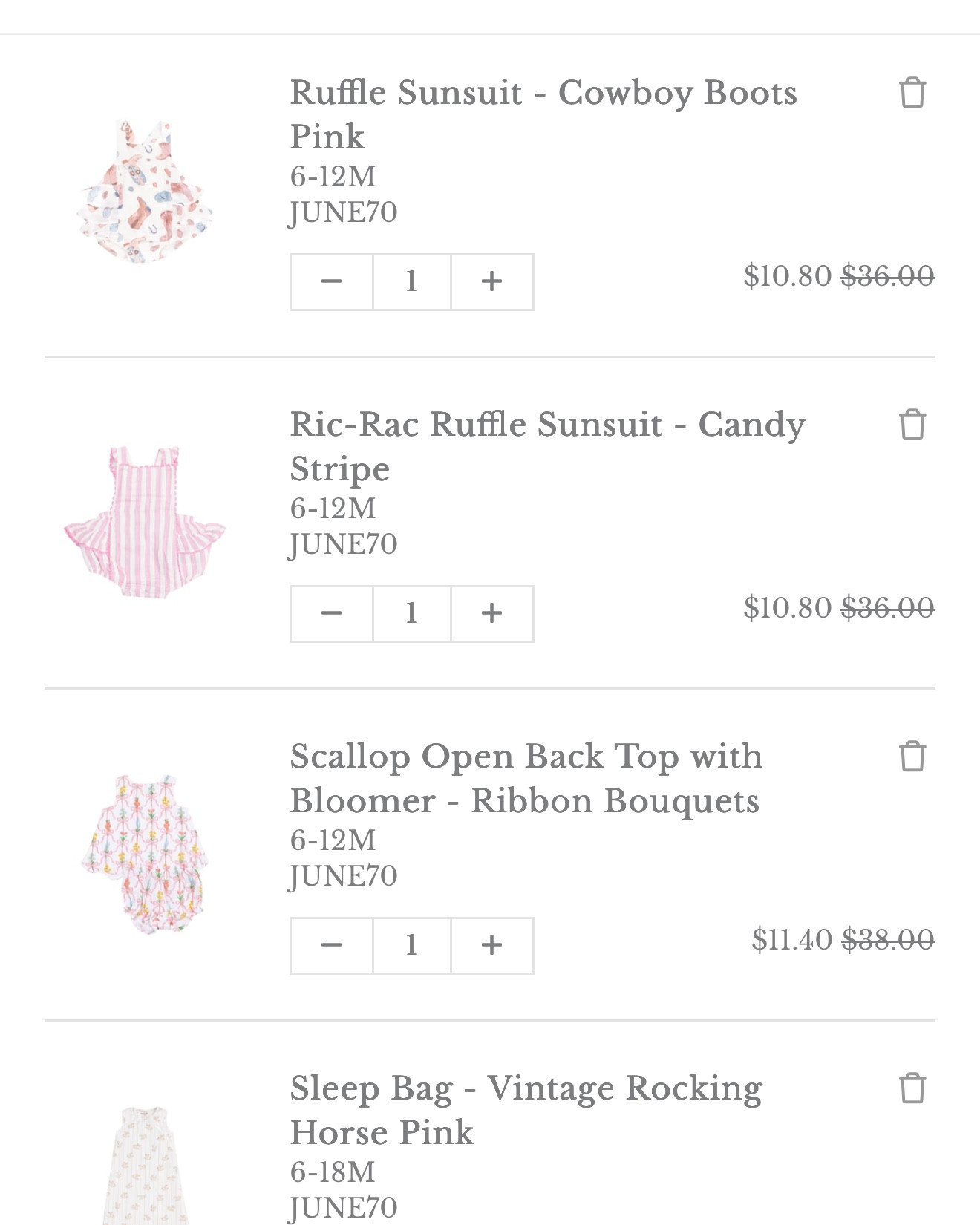Remove the Scallop Open Back Top via trash icon
Image resolution: width=980 pixels, height=1225 pixels.
point(912,755)
